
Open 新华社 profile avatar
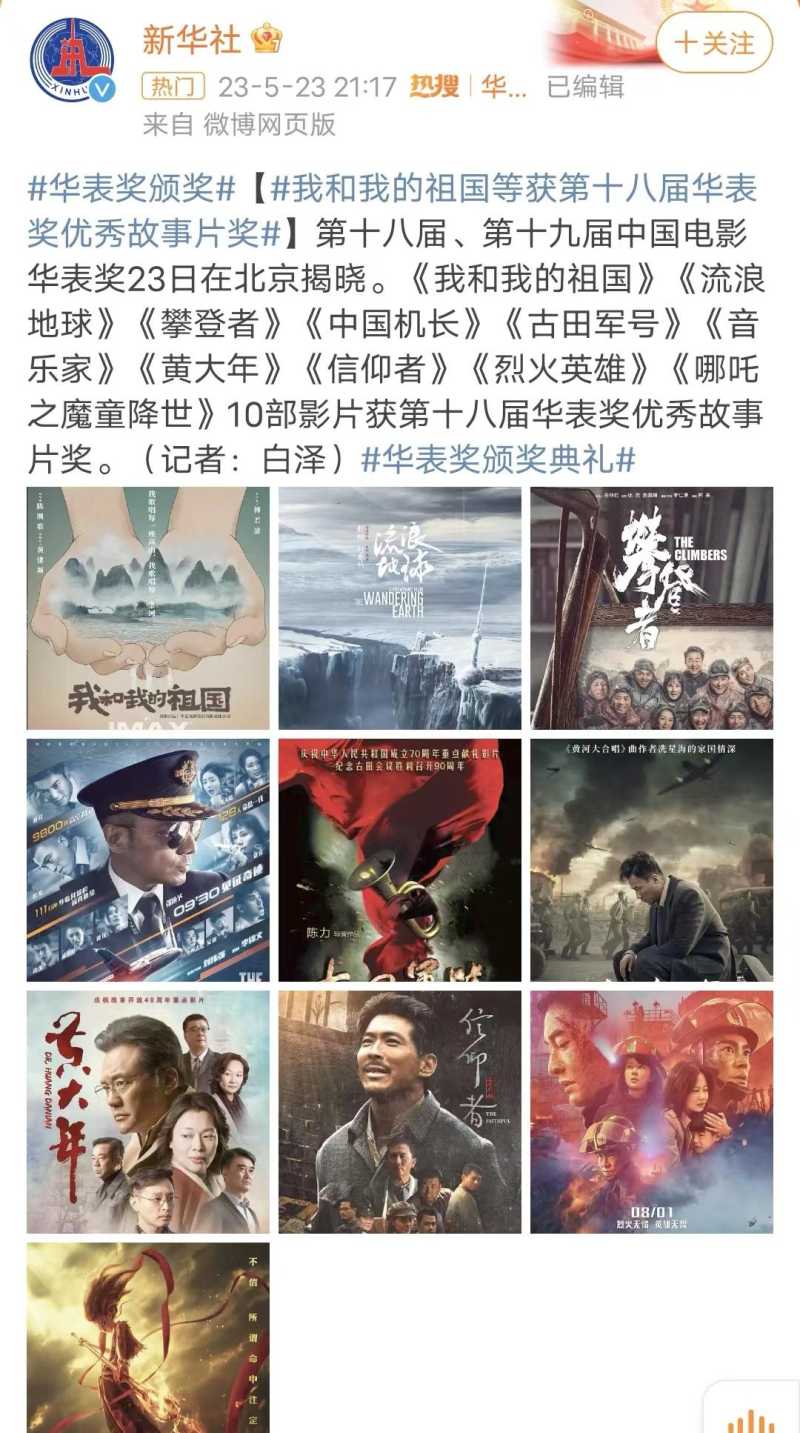[72, 60]
